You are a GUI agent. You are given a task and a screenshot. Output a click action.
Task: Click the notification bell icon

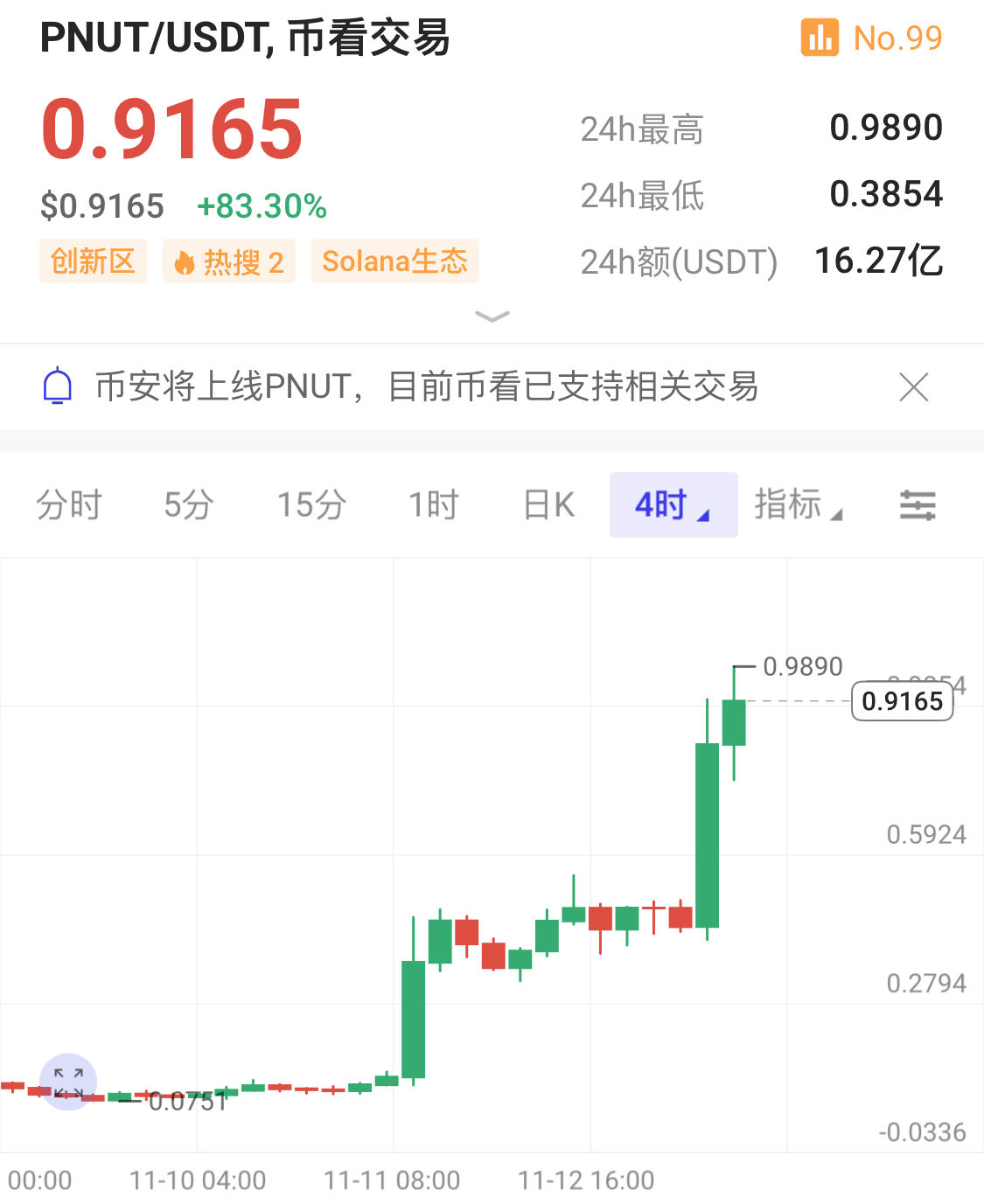[x=56, y=386]
